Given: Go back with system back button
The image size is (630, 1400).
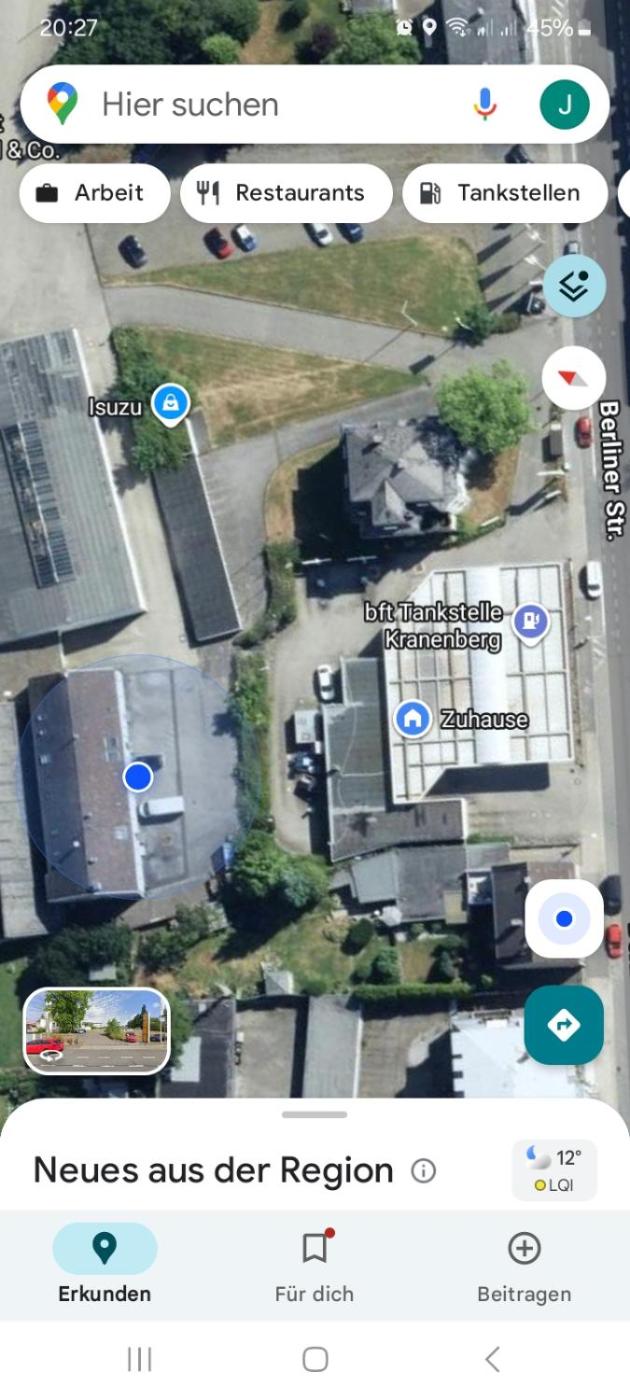Looking at the screenshot, I should tap(491, 1358).
